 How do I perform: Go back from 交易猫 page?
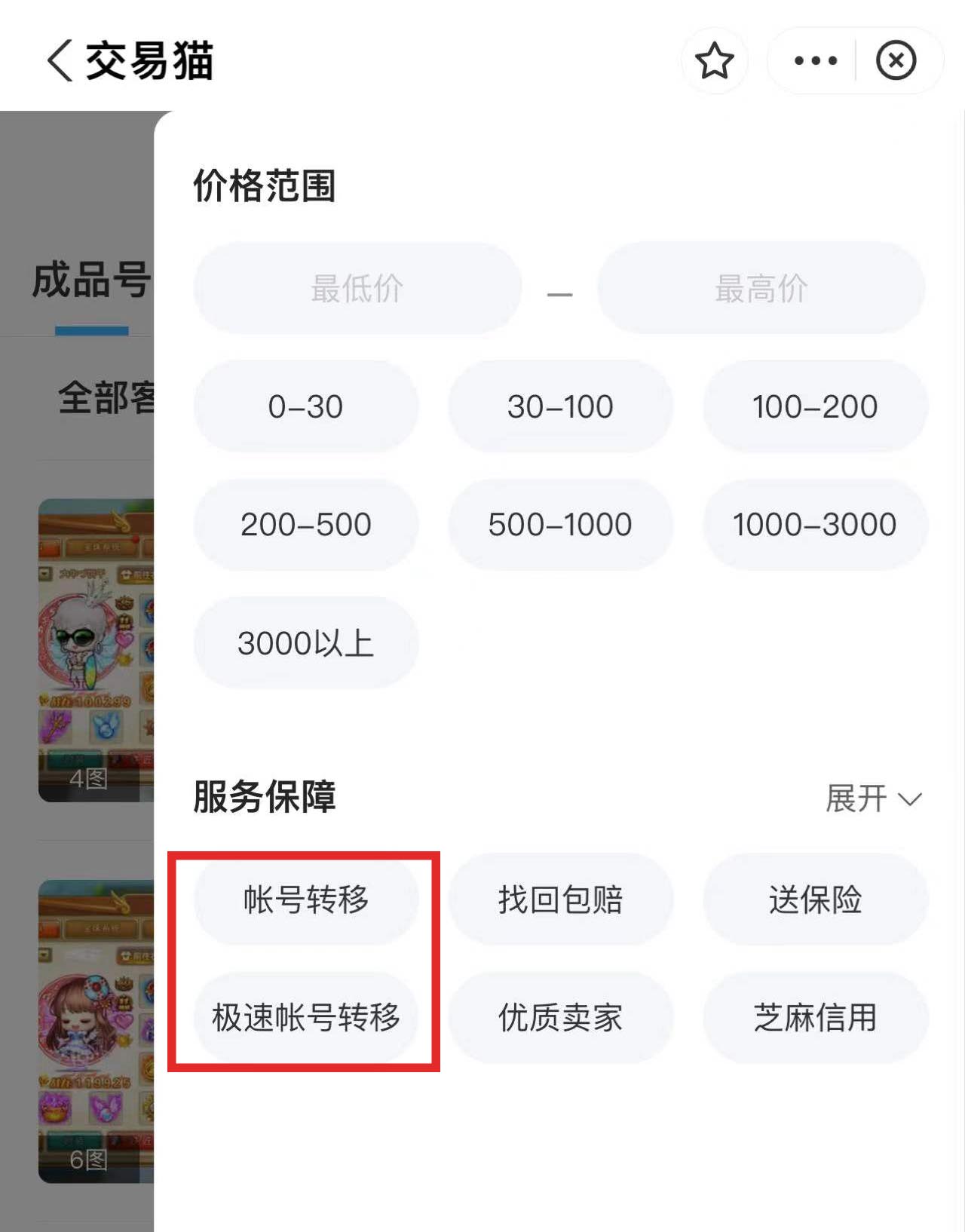tap(60, 60)
